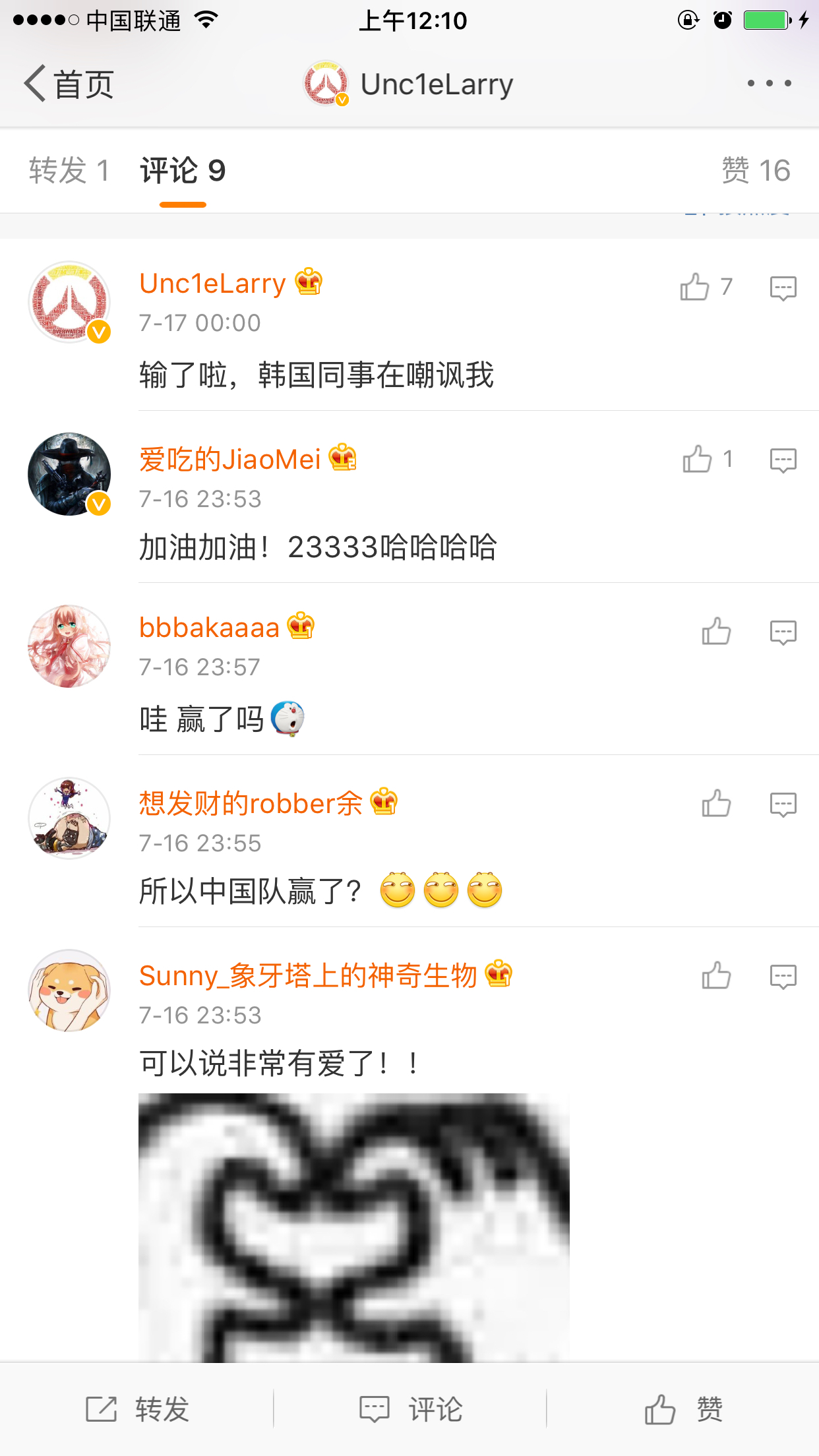The width and height of the screenshot is (819, 1456).
Task: View the image in Sunny_象牙塔上的神奇生物's comment
Action: pyautogui.click(x=353, y=1227)
